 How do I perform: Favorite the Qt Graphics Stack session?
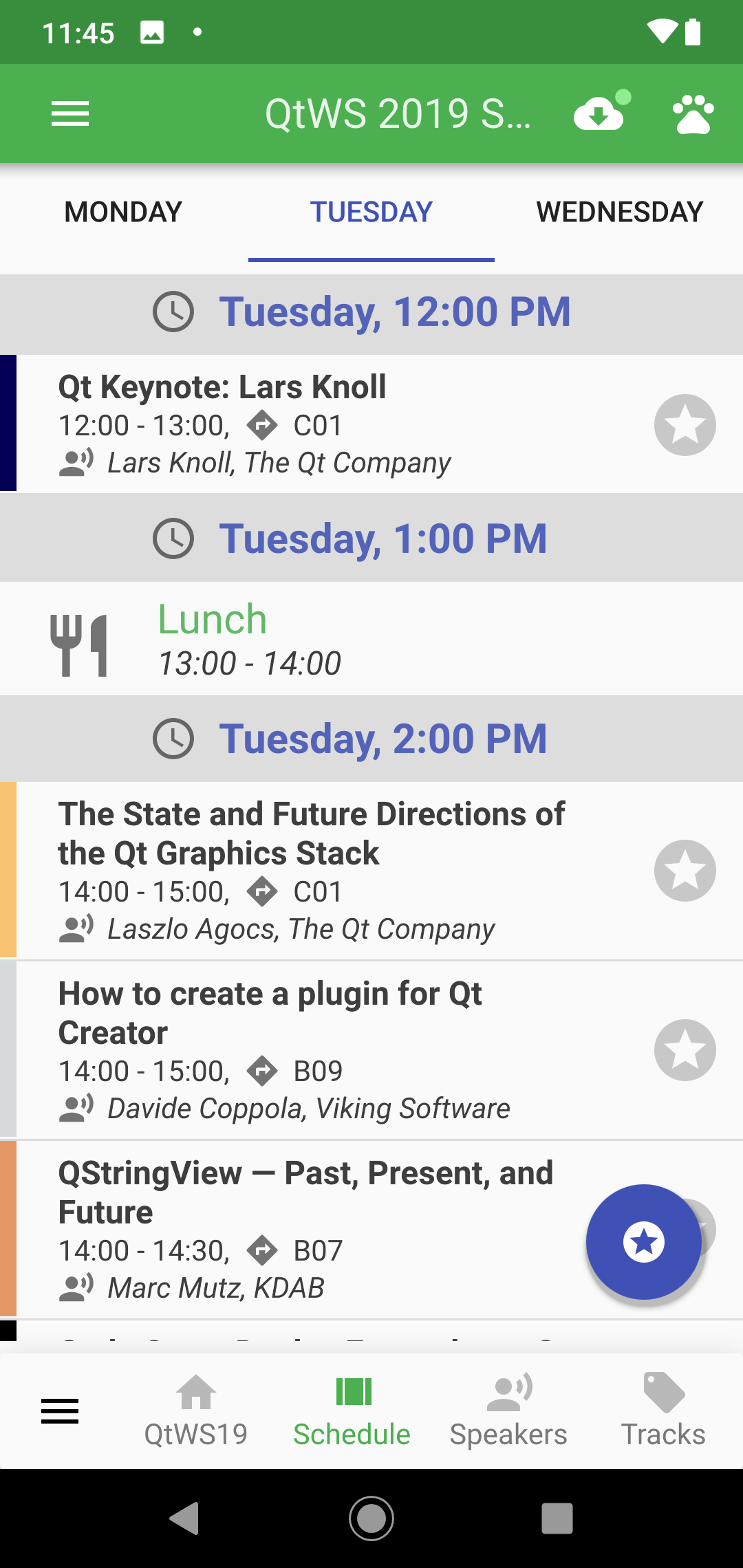(685, 871)
